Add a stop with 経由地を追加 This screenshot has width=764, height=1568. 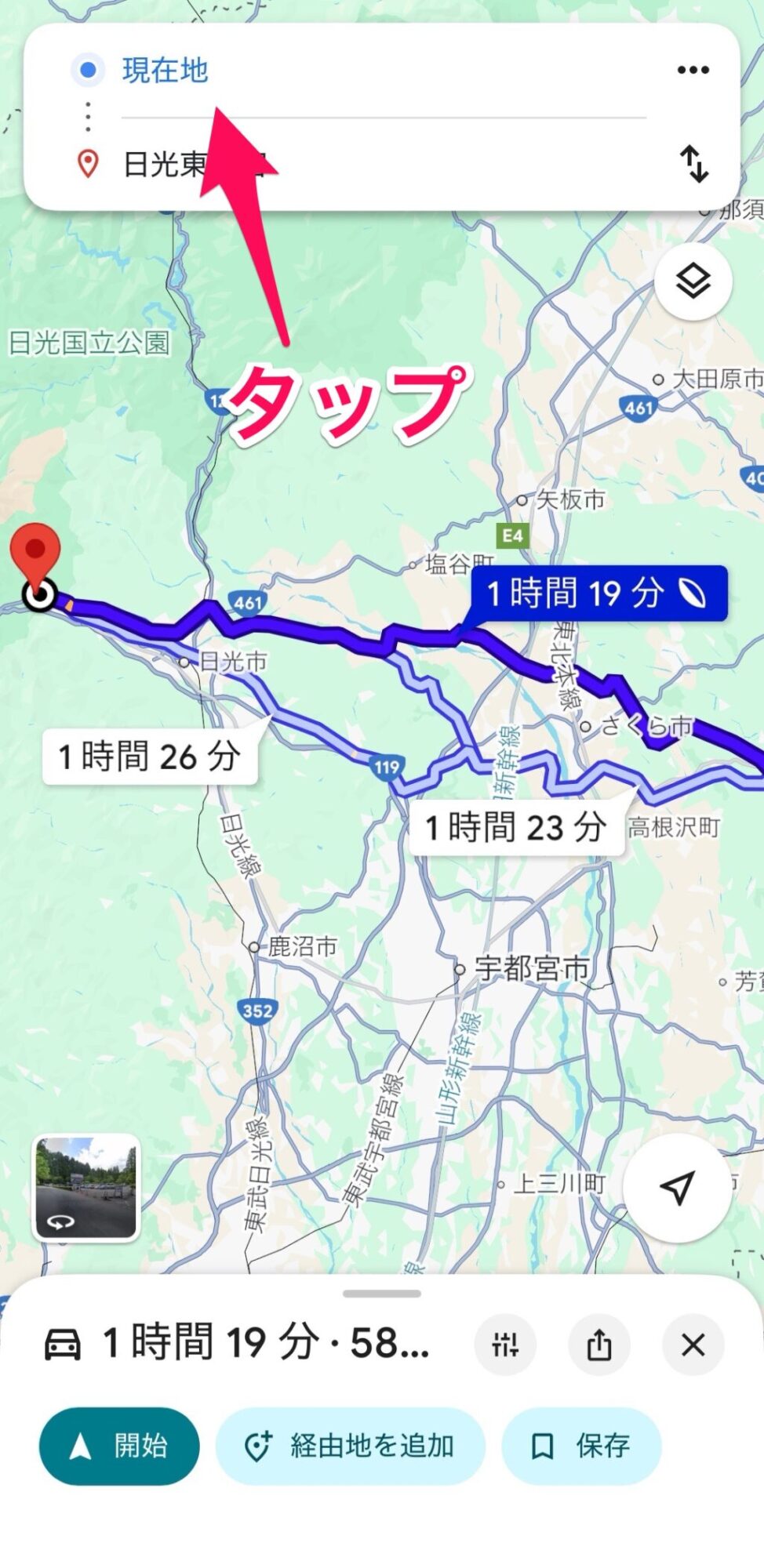click(350, 1446)
